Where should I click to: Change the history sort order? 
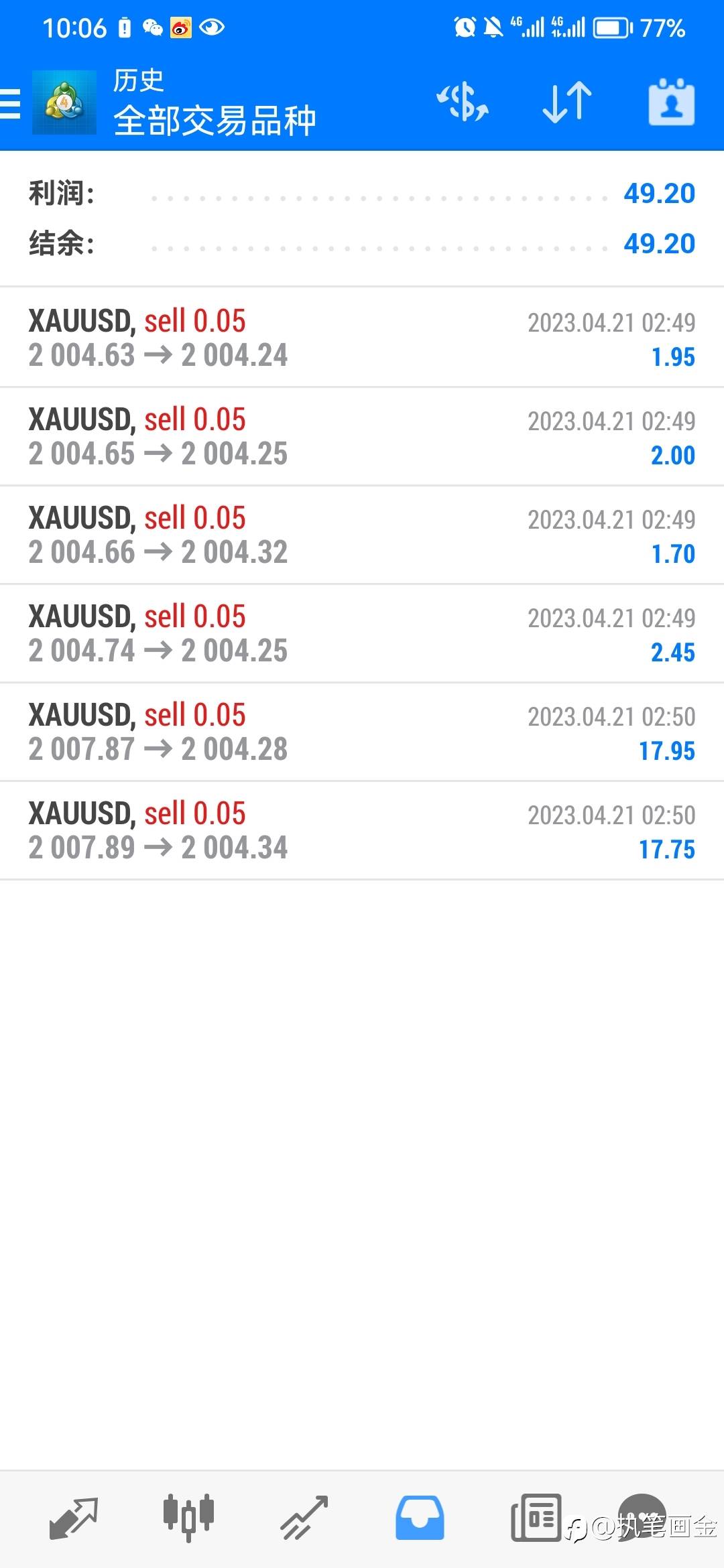[567, 103]
